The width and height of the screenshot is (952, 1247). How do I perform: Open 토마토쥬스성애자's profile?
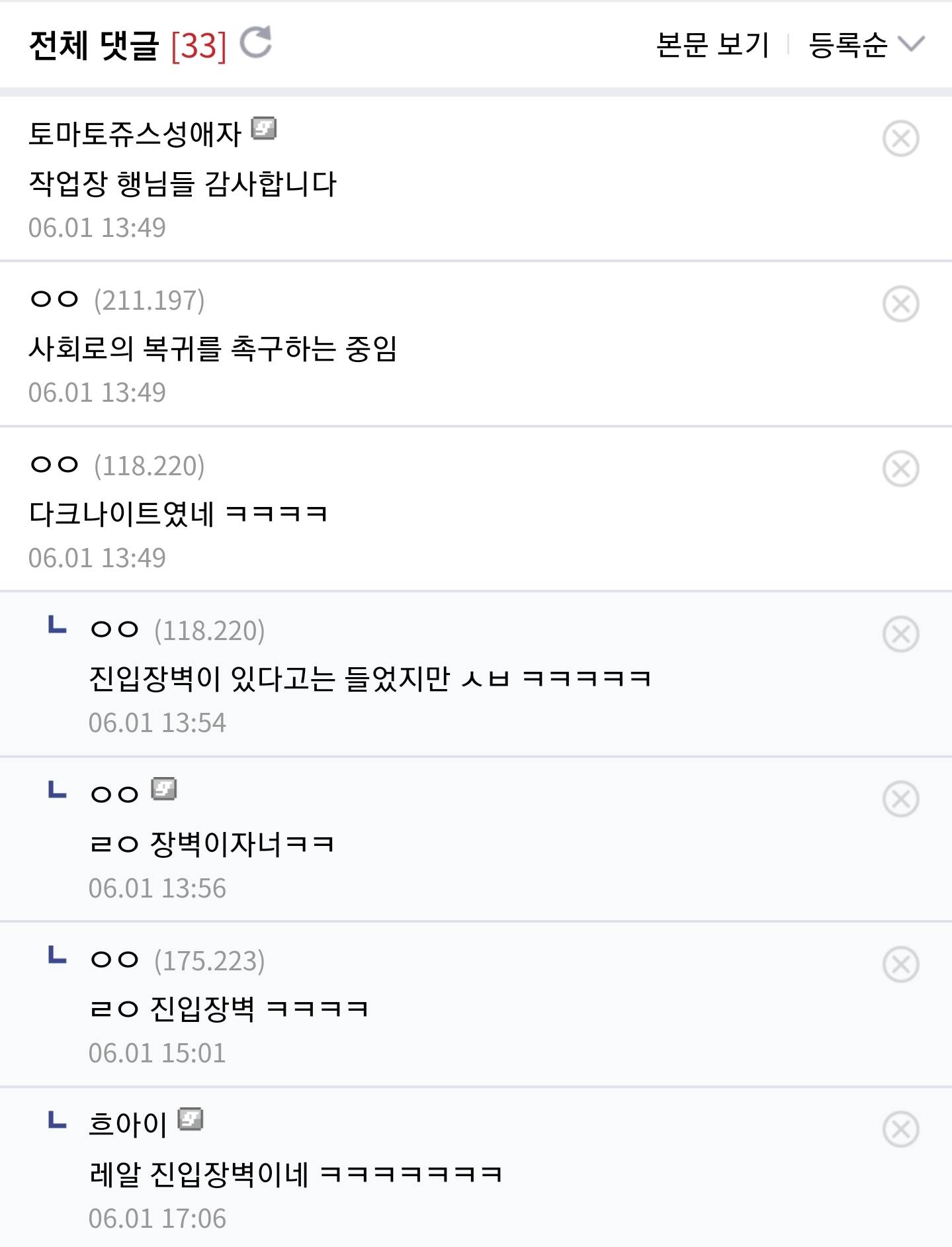pyautogui.click(x=135, y=134)
